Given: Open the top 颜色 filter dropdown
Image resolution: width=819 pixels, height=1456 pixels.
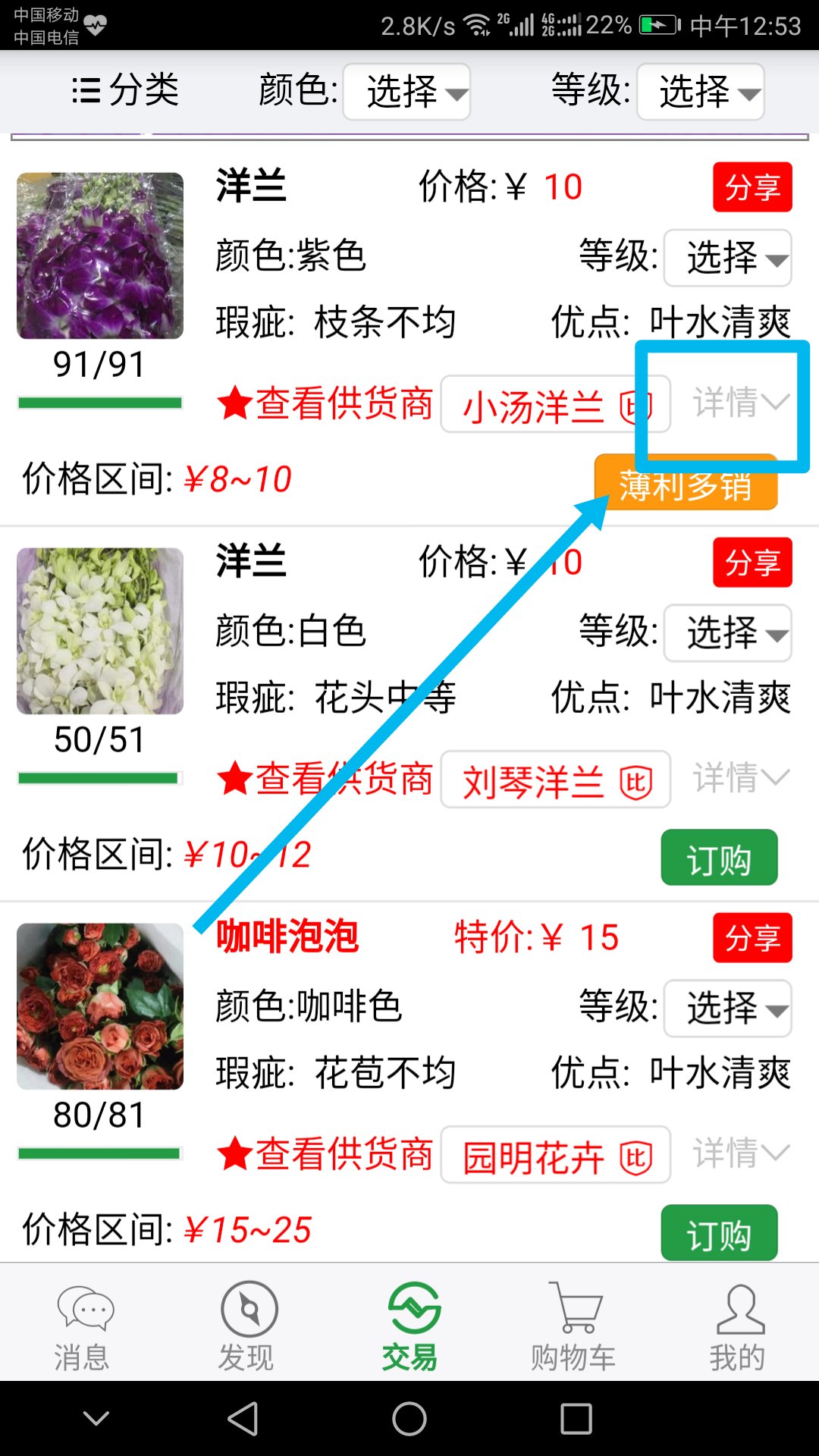Looking at the screenshot, I should tap(406, 92).
